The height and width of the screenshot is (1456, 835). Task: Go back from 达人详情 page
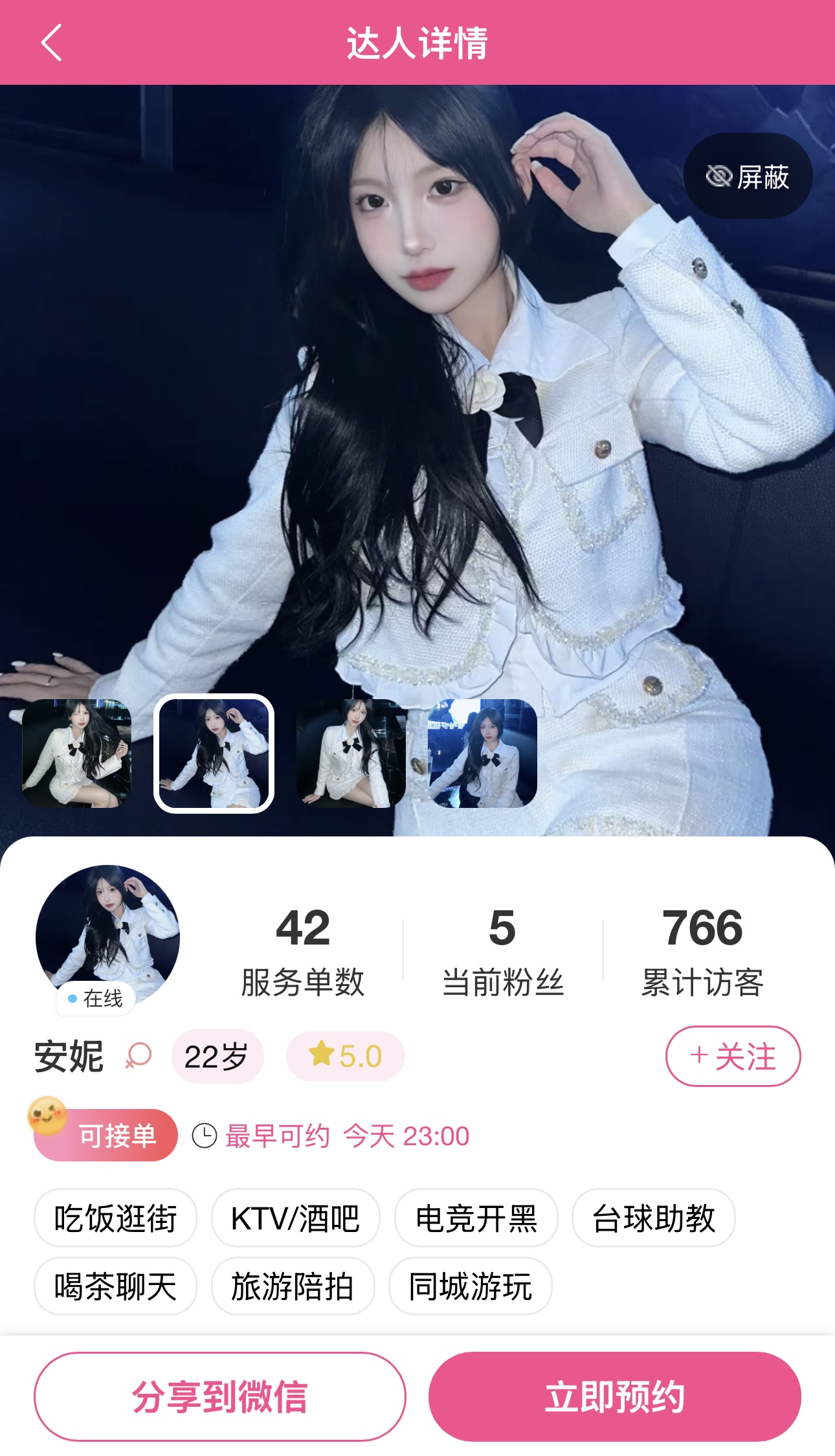(52, 43)
